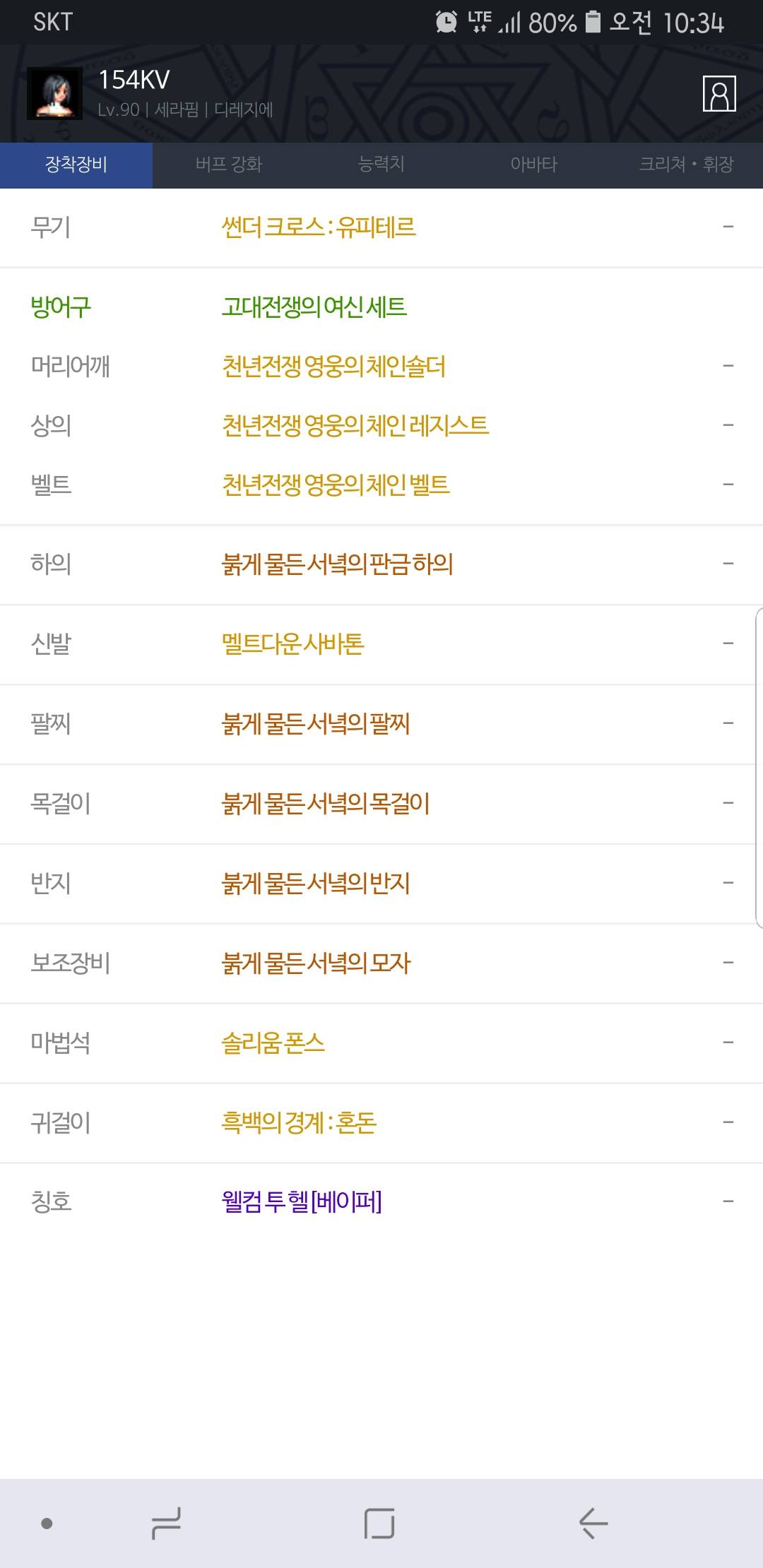Open title 웰컴 투 헬[베이퍼]
This screenshot has height=1568, width=763.
[x=381, y=1201]
